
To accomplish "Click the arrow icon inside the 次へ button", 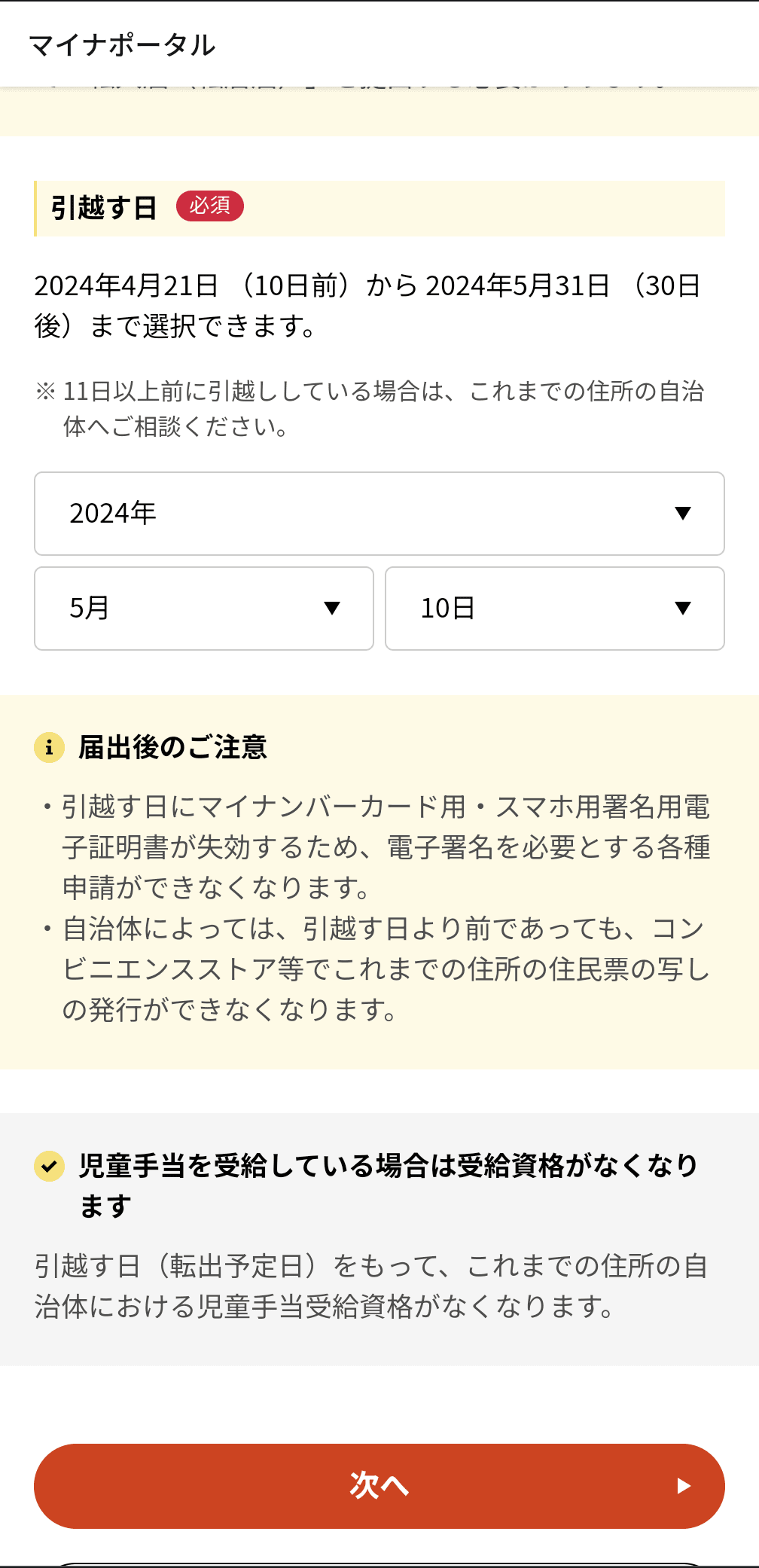I will pos(684,1485).
